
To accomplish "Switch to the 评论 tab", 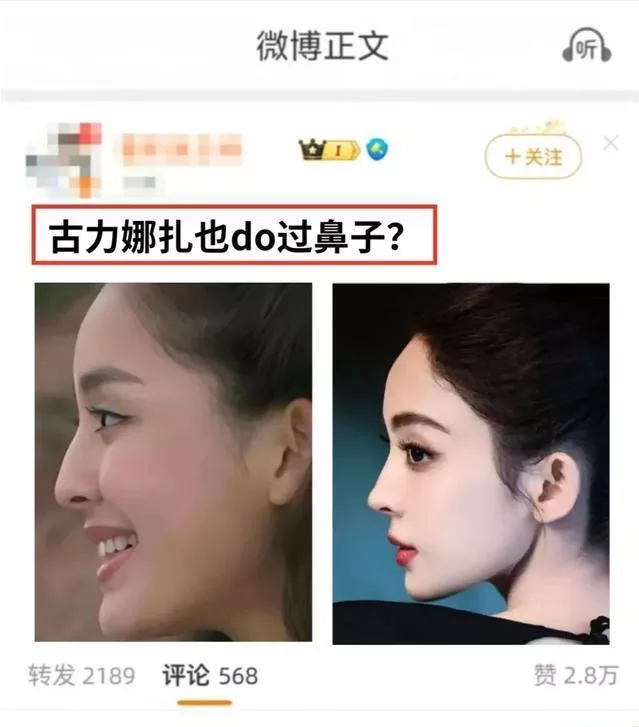I will tap(210, 676).
